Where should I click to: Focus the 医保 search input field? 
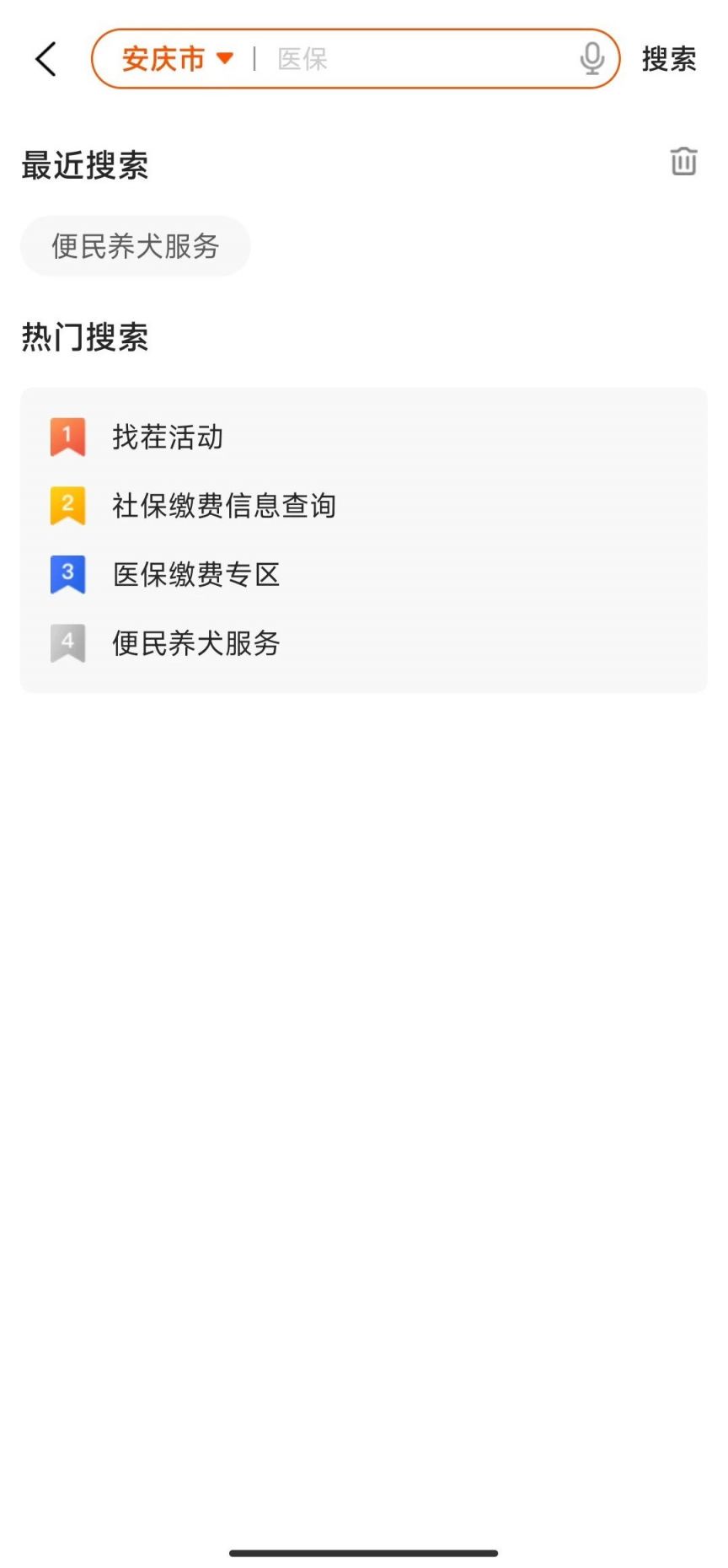pos(421,59)
